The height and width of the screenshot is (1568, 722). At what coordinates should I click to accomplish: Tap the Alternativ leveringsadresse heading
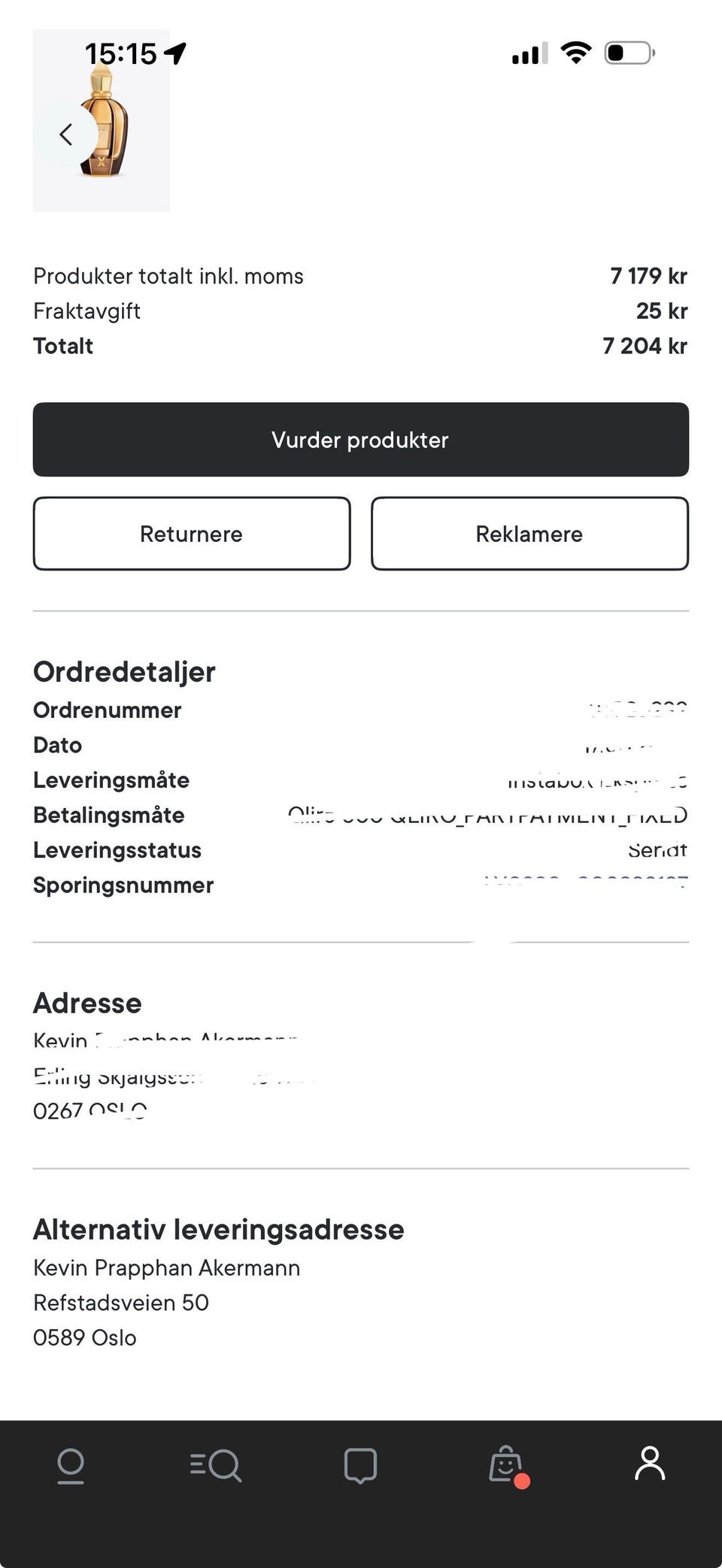[218, 1229]
